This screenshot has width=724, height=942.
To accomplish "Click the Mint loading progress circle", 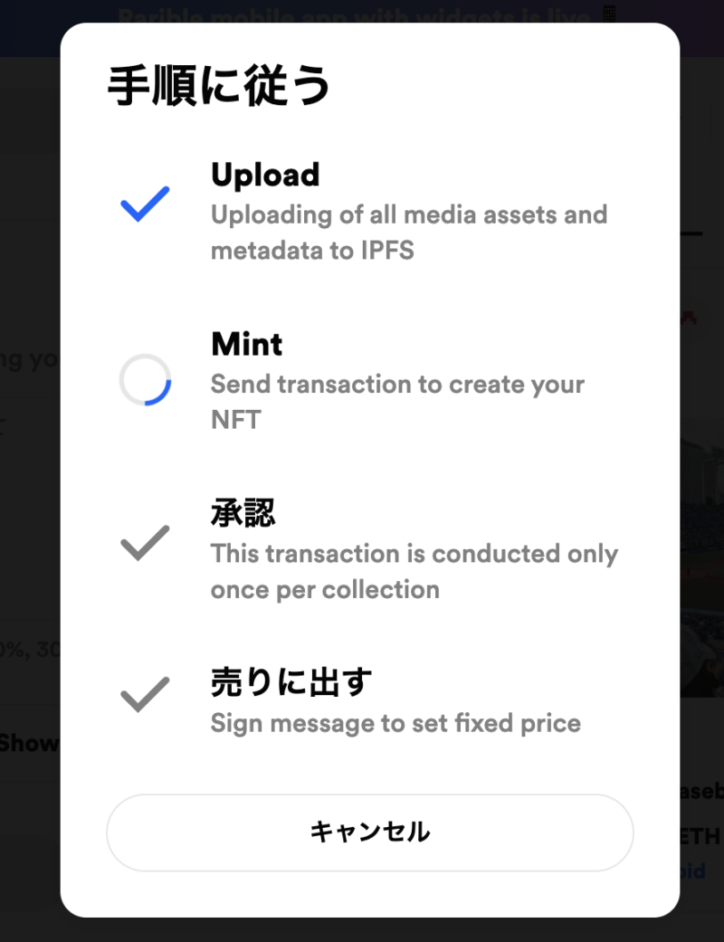I will point(143,381).
